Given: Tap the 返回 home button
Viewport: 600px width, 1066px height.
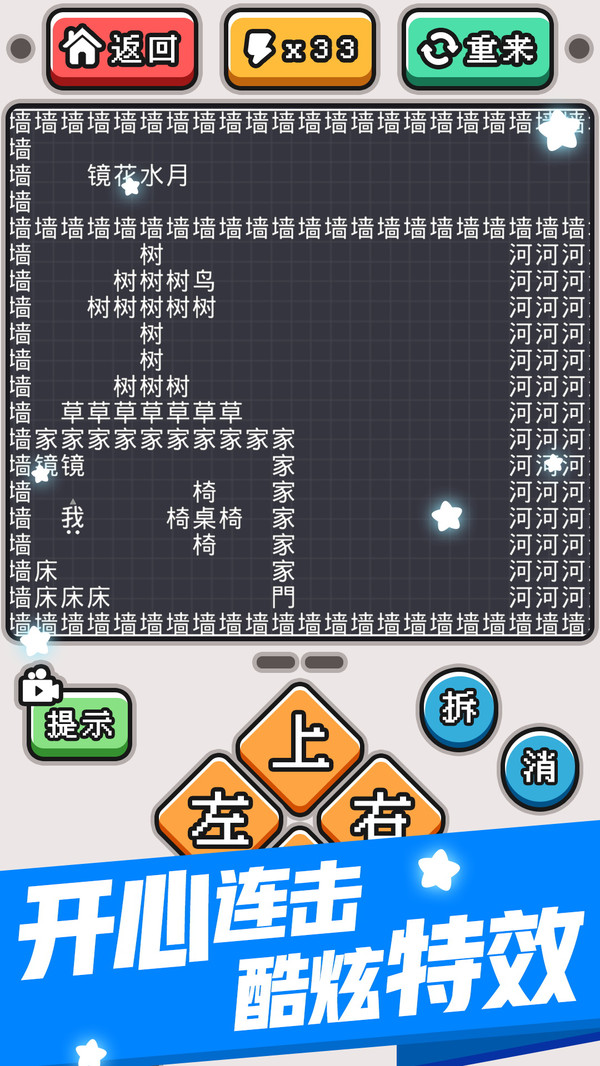Looking at the screenshot, I should pos(122,50).
